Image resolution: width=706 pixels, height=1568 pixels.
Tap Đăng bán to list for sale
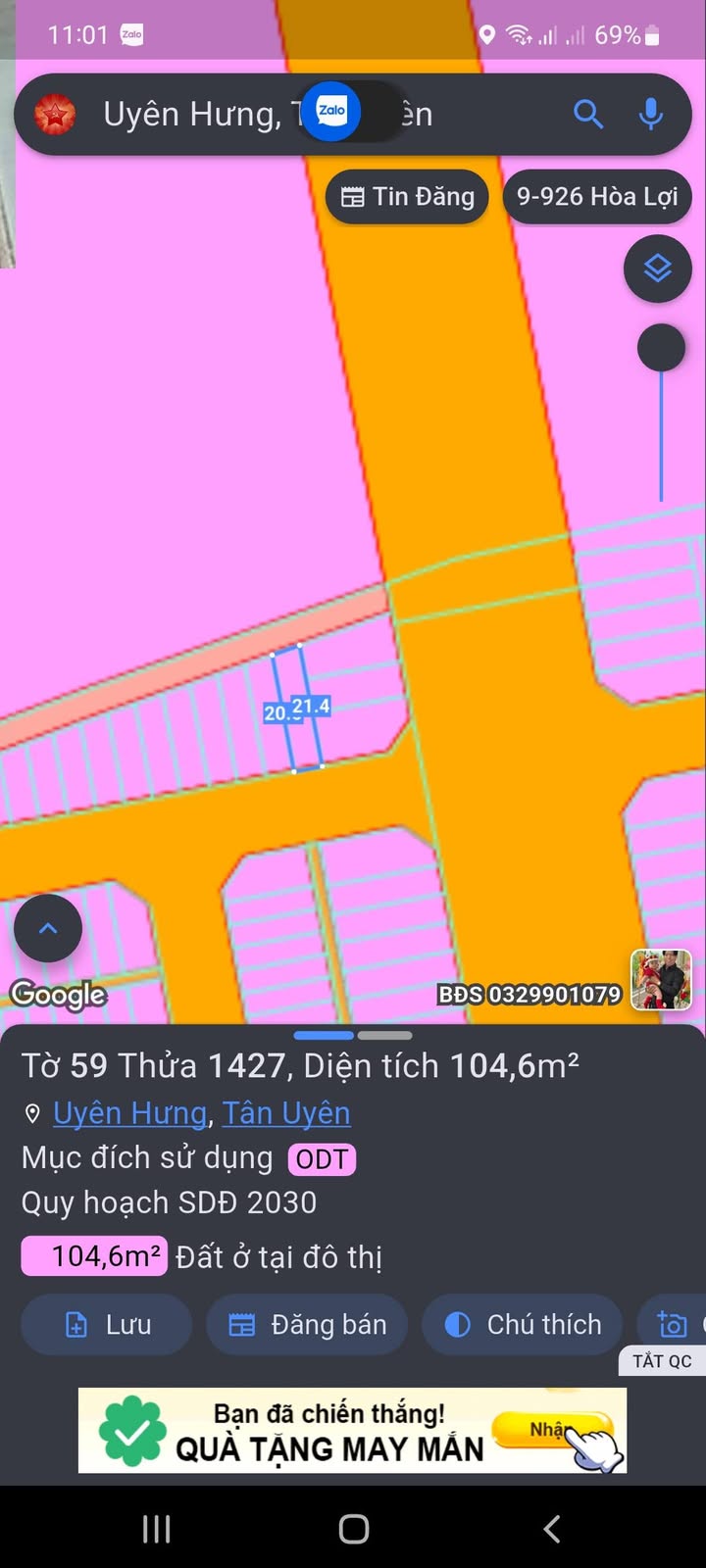tap(308, 1325)
